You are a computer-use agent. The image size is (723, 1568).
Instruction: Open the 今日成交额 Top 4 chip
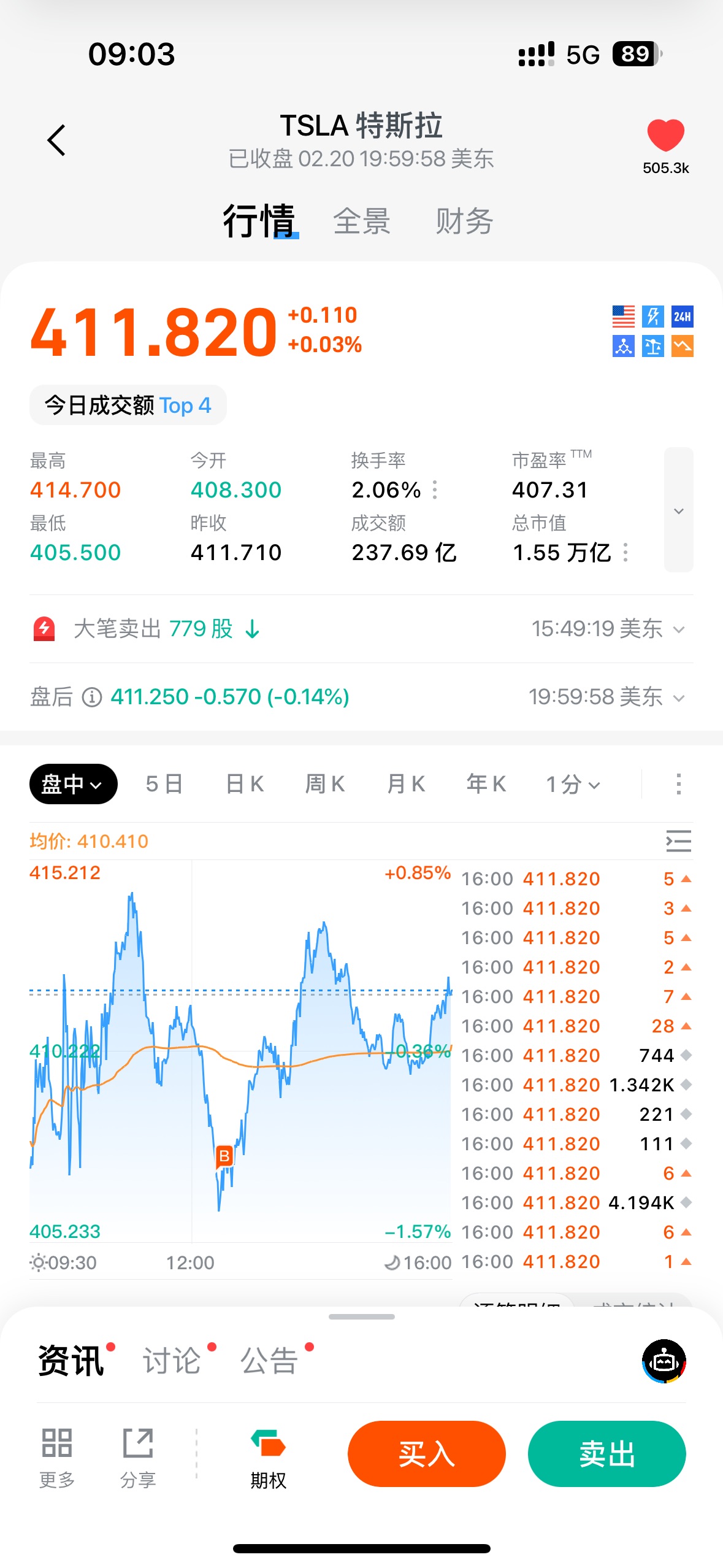tap(128, 405)
